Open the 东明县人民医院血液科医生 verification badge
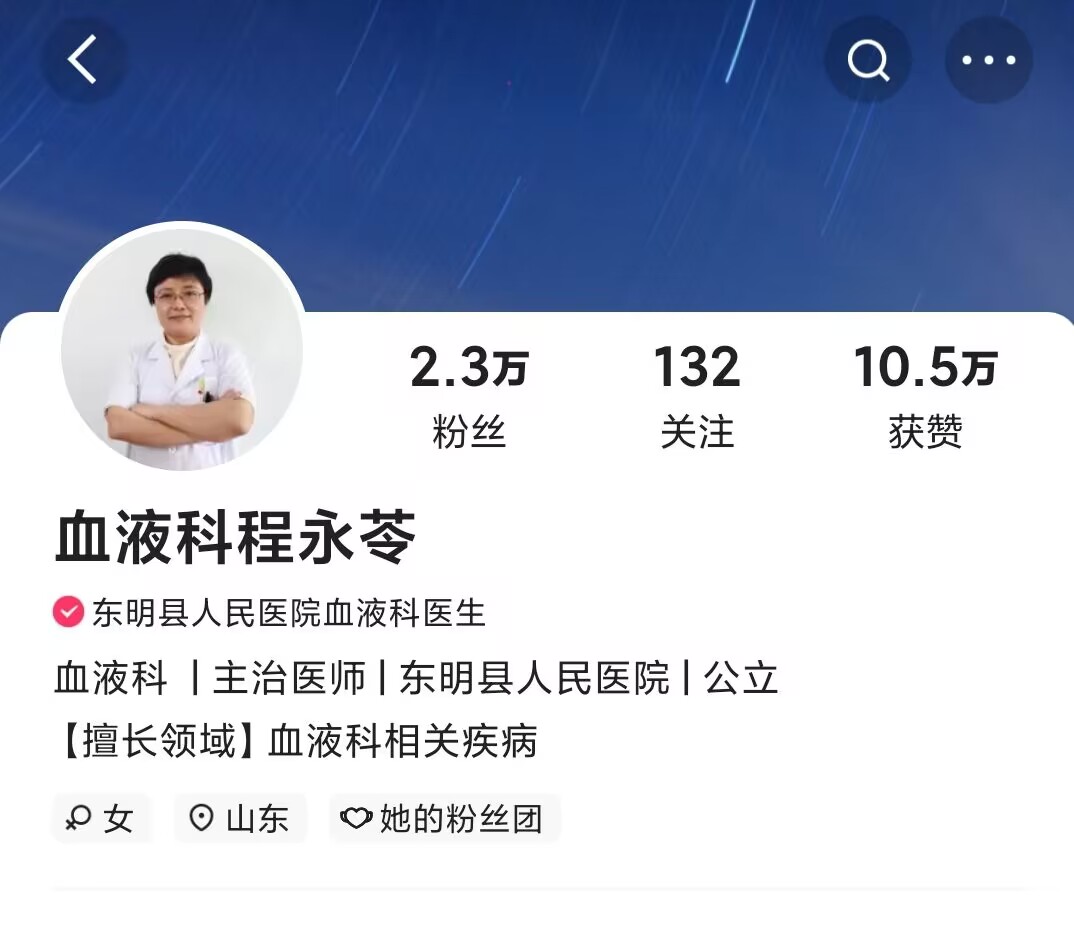Viewport: 1074px width, 932px height. point(271,612)
